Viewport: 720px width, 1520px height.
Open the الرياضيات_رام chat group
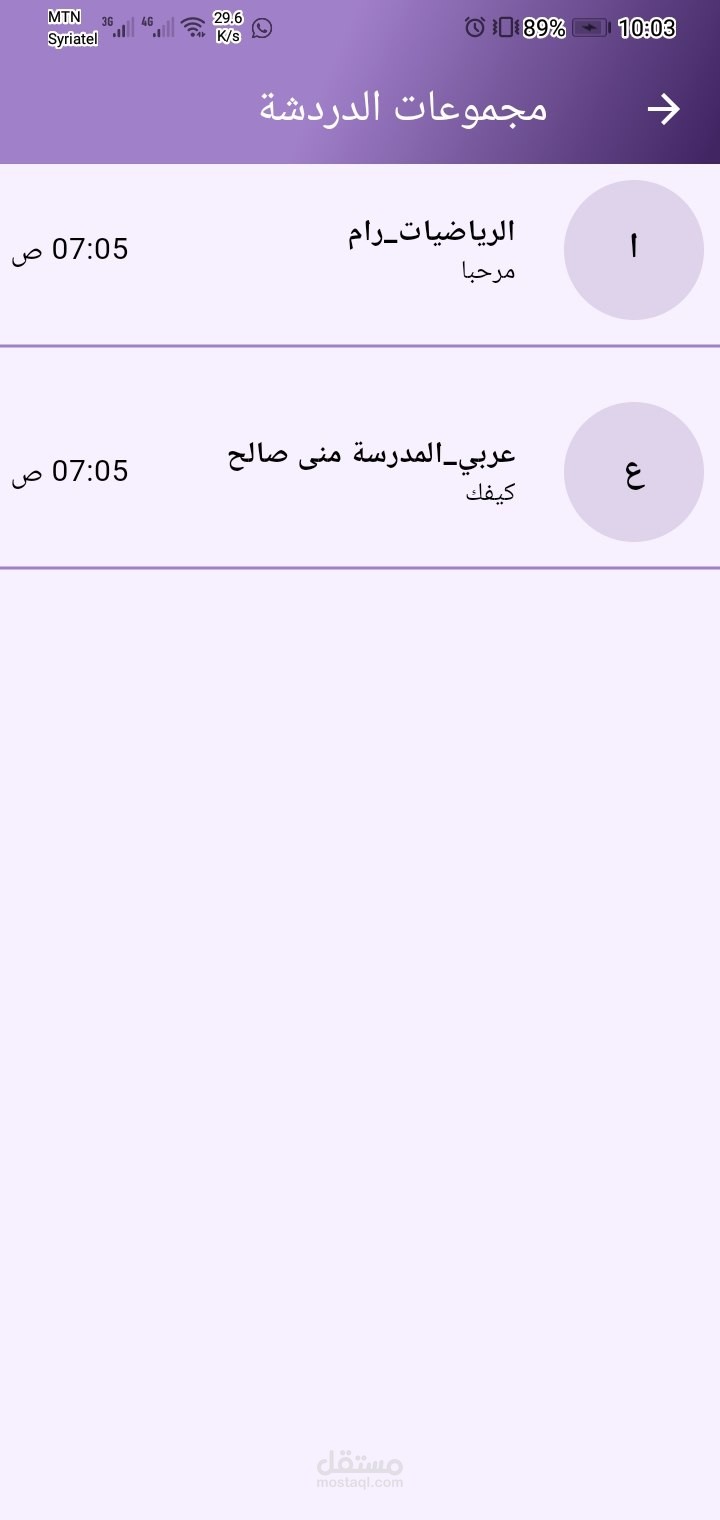(360, 250)
